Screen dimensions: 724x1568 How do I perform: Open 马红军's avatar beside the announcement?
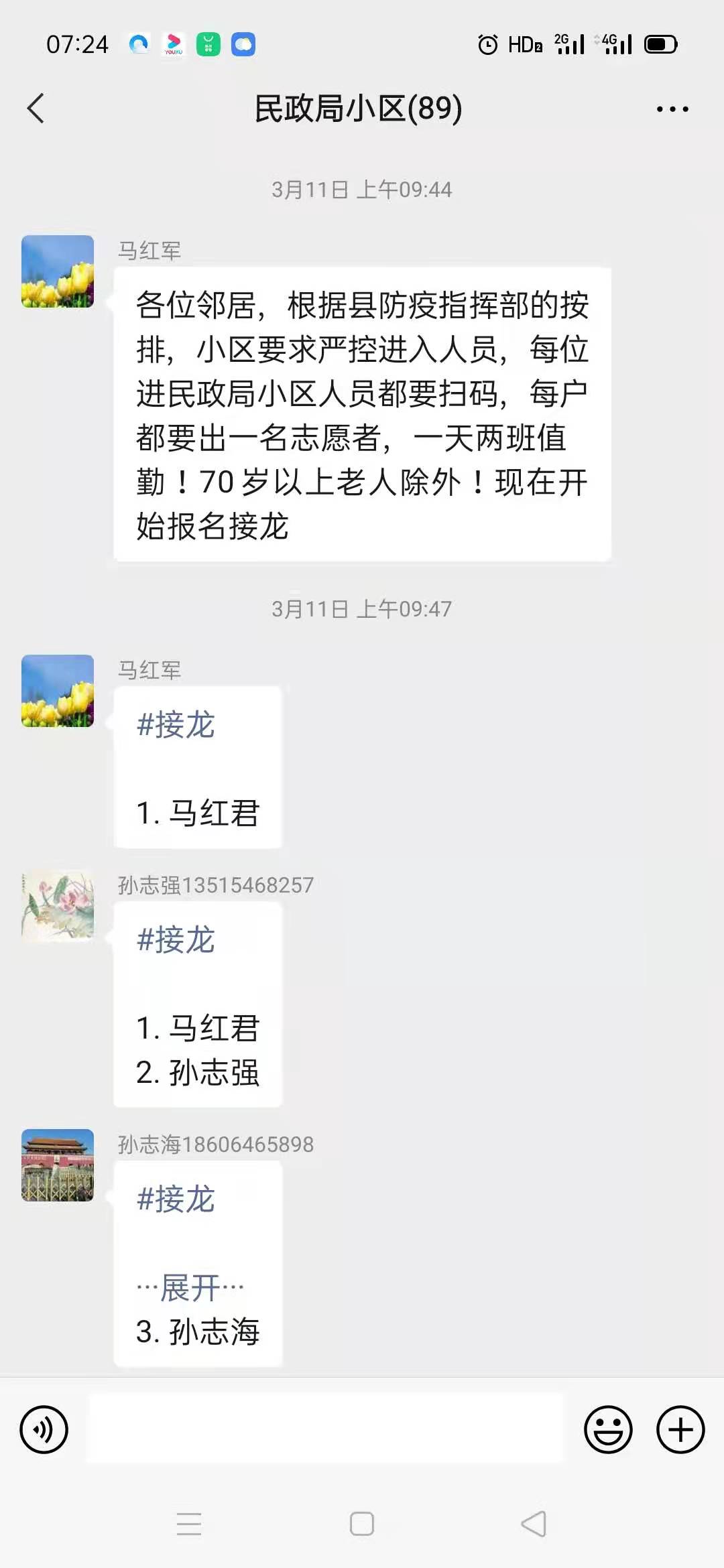click(58, 271)
